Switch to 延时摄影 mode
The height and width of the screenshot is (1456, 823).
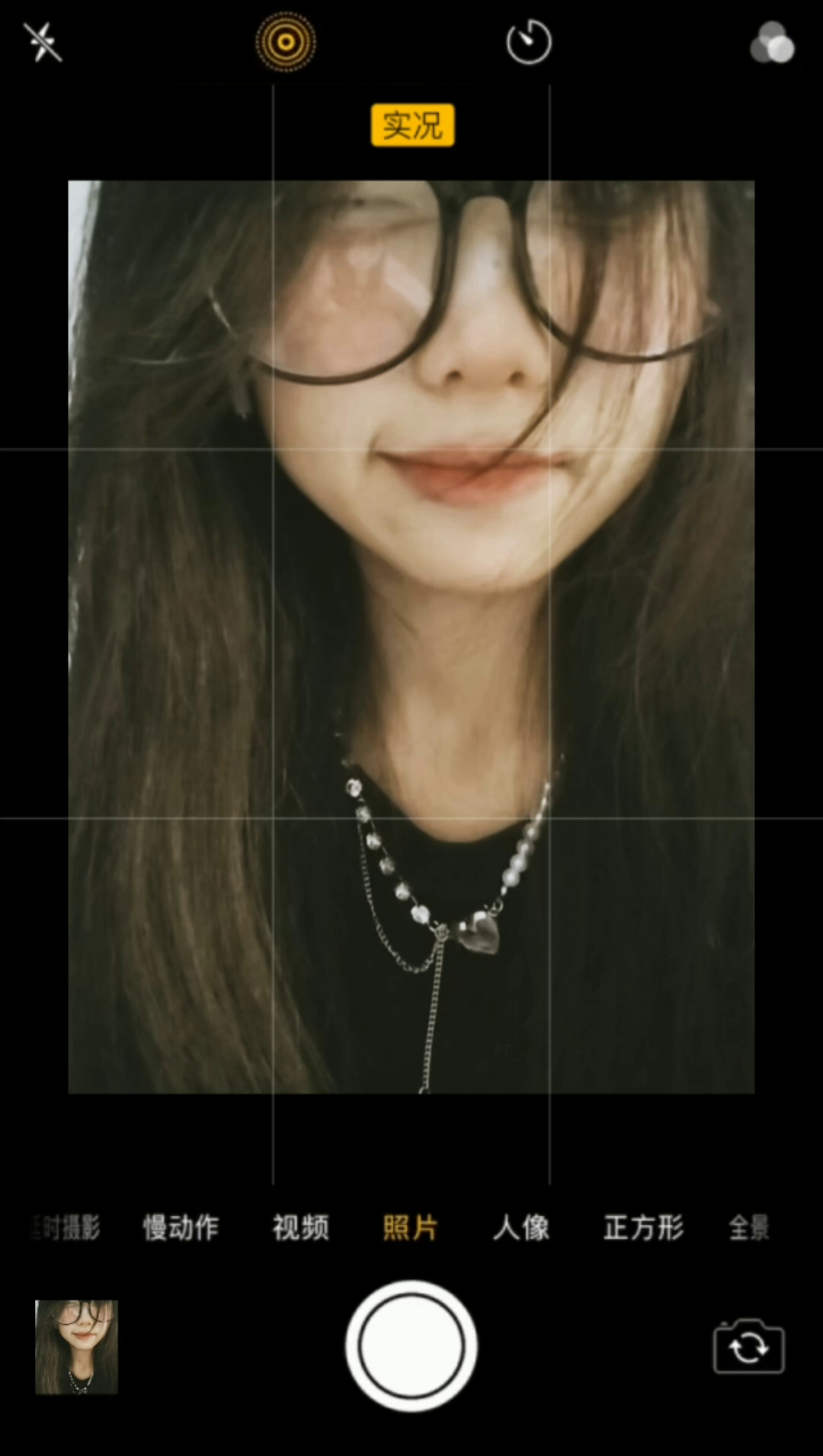tap(67, 1228)
